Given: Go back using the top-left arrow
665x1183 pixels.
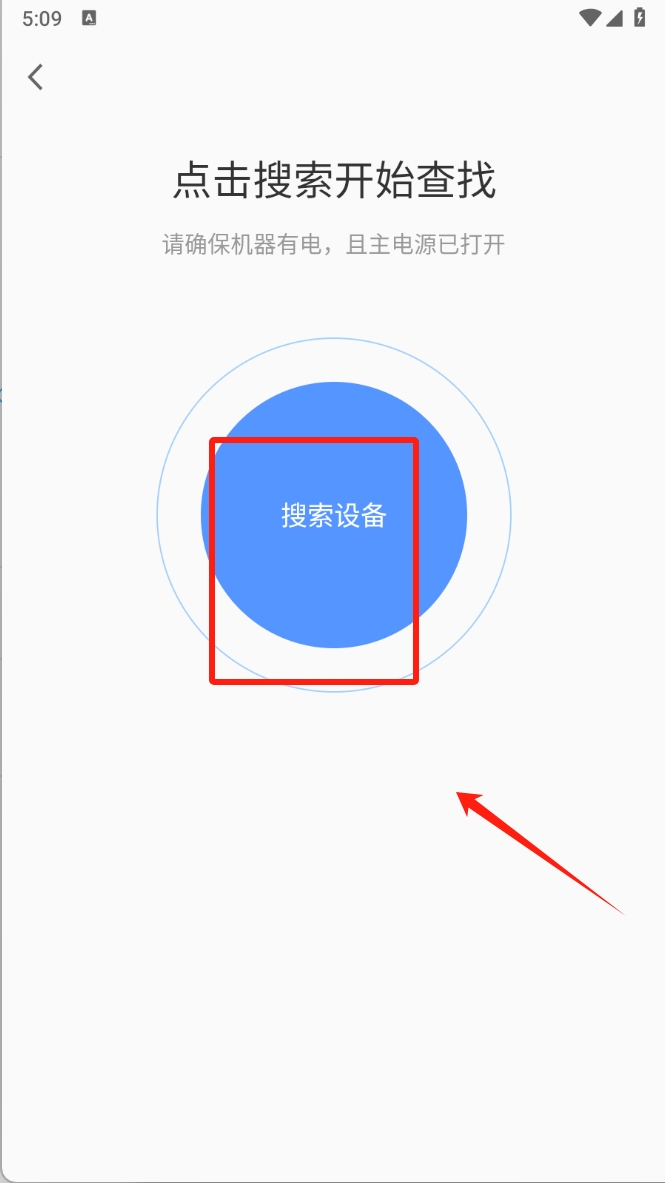Looking at the screenshot, I should (36, 77).
